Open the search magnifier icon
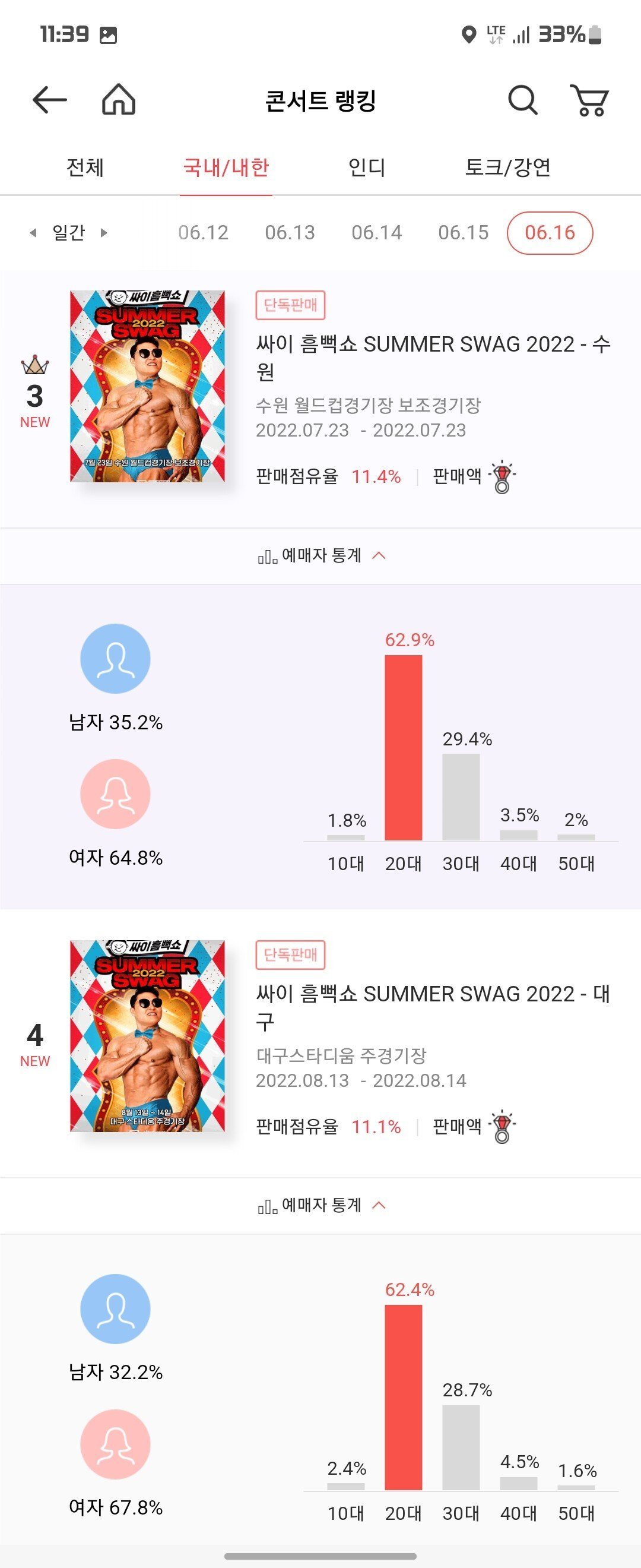This screenshot has width=641, height=1568. [522, 100]
